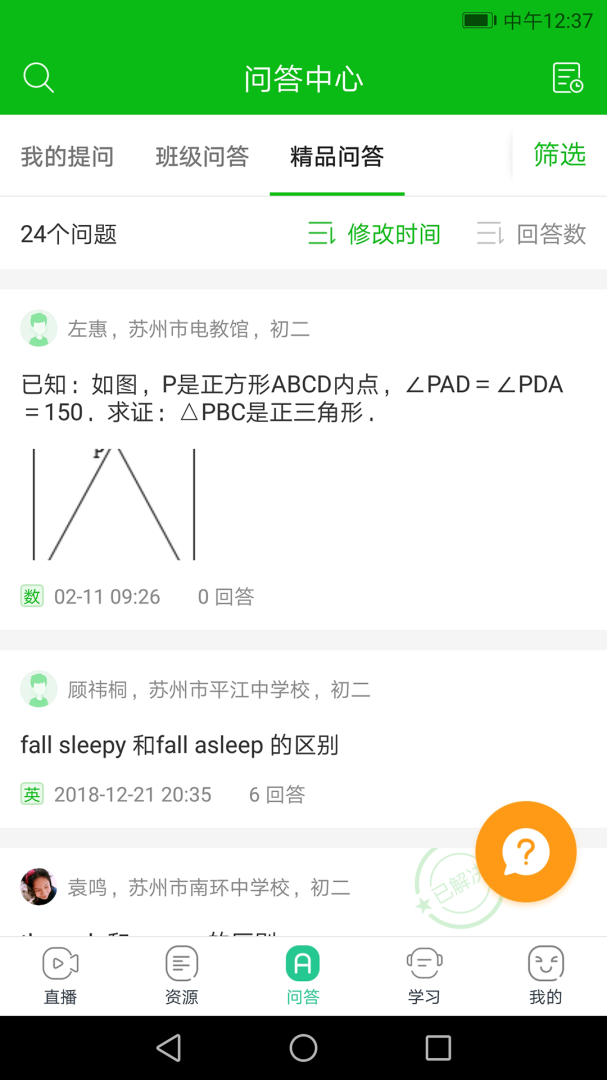Switch to the 我的提问 tab
The image size is (607, 1080).
point(67,156)
